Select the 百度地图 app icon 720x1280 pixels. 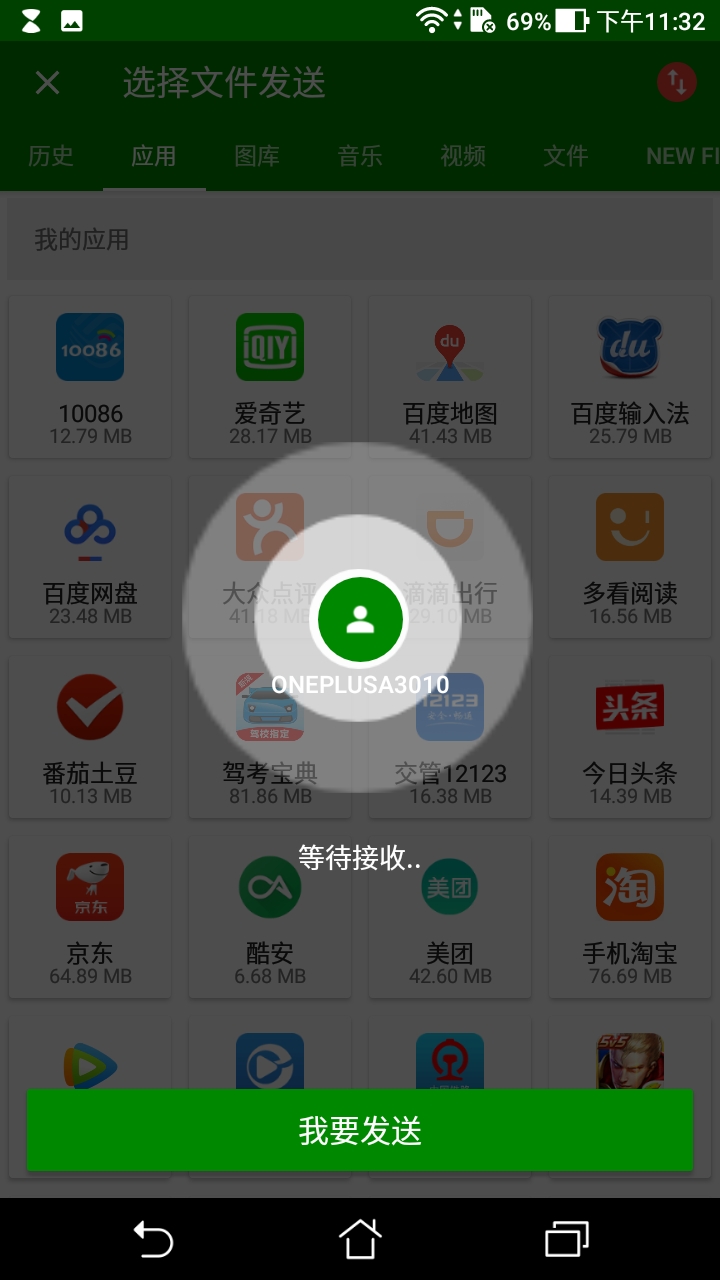(x=449, y=347)
